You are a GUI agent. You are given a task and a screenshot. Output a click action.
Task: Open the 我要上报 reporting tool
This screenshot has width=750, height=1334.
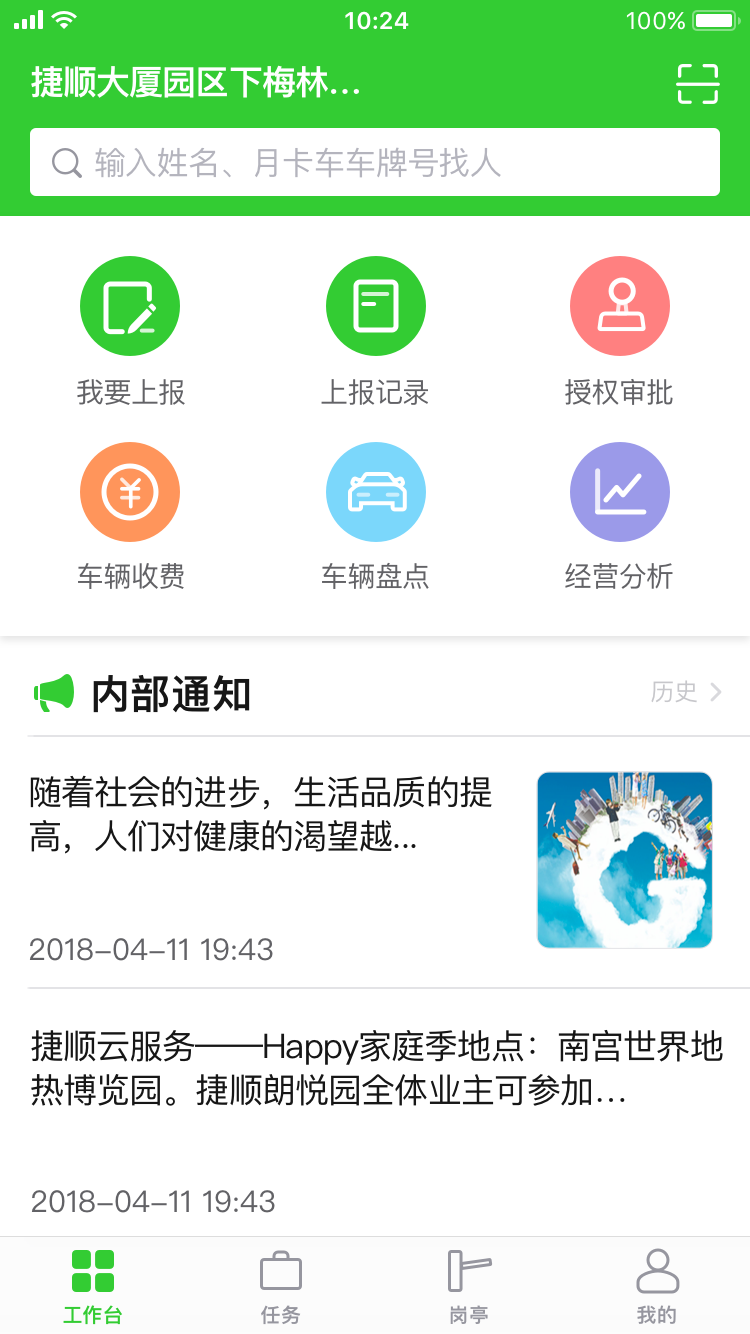130,306
